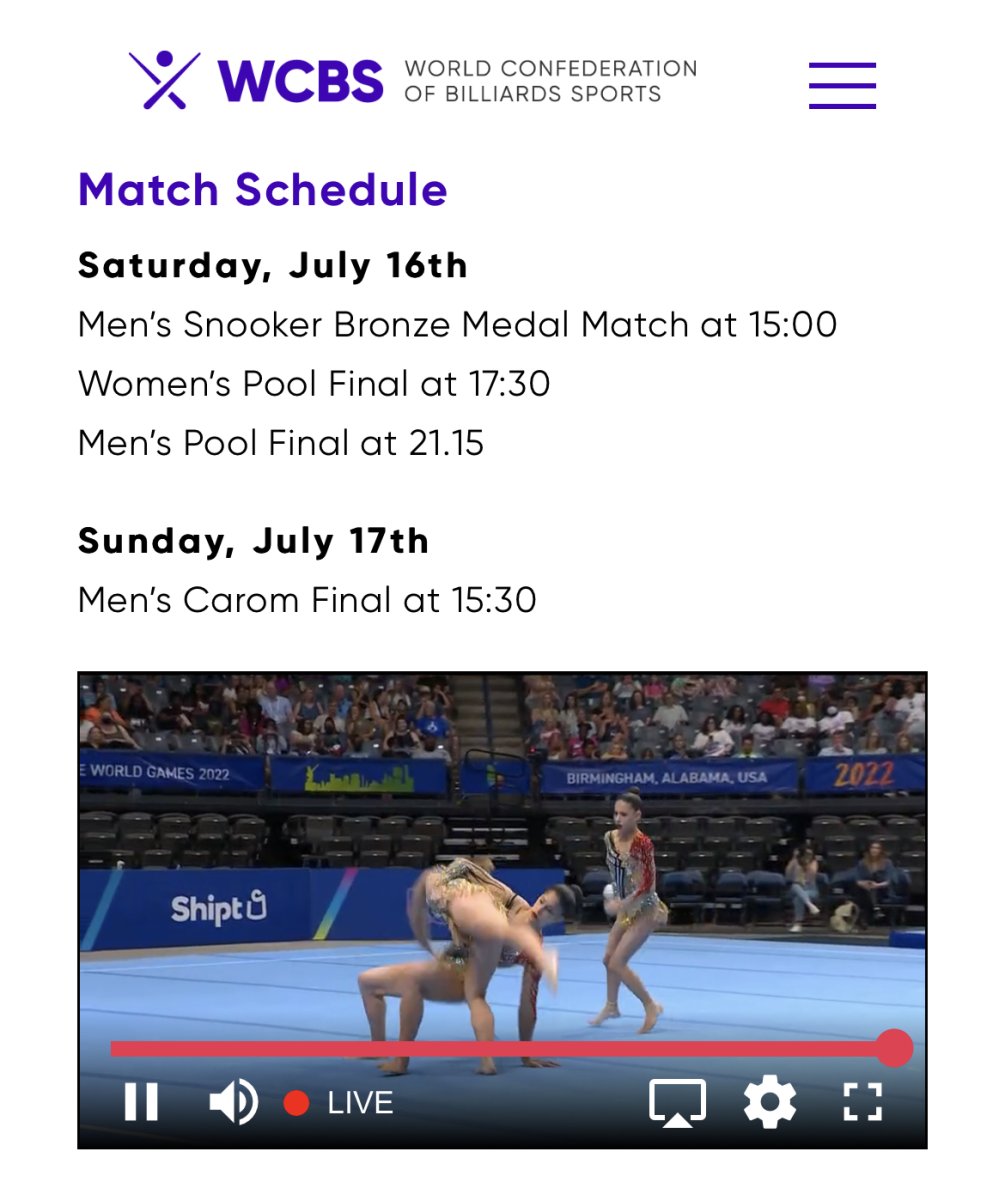Tap the red video progress bar

click(500, 1049)
